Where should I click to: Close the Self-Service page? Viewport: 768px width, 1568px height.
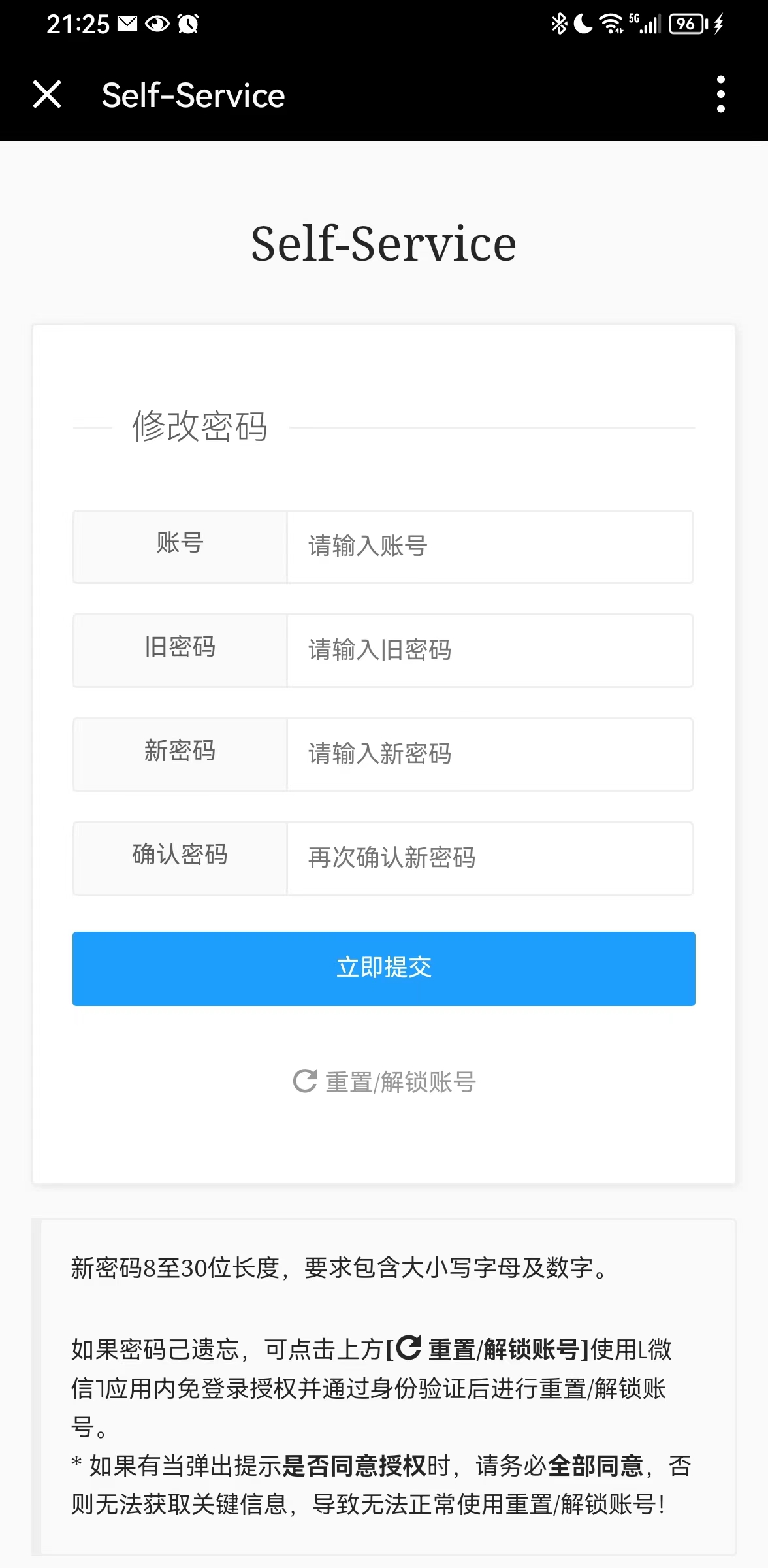[x=47, y=95]
